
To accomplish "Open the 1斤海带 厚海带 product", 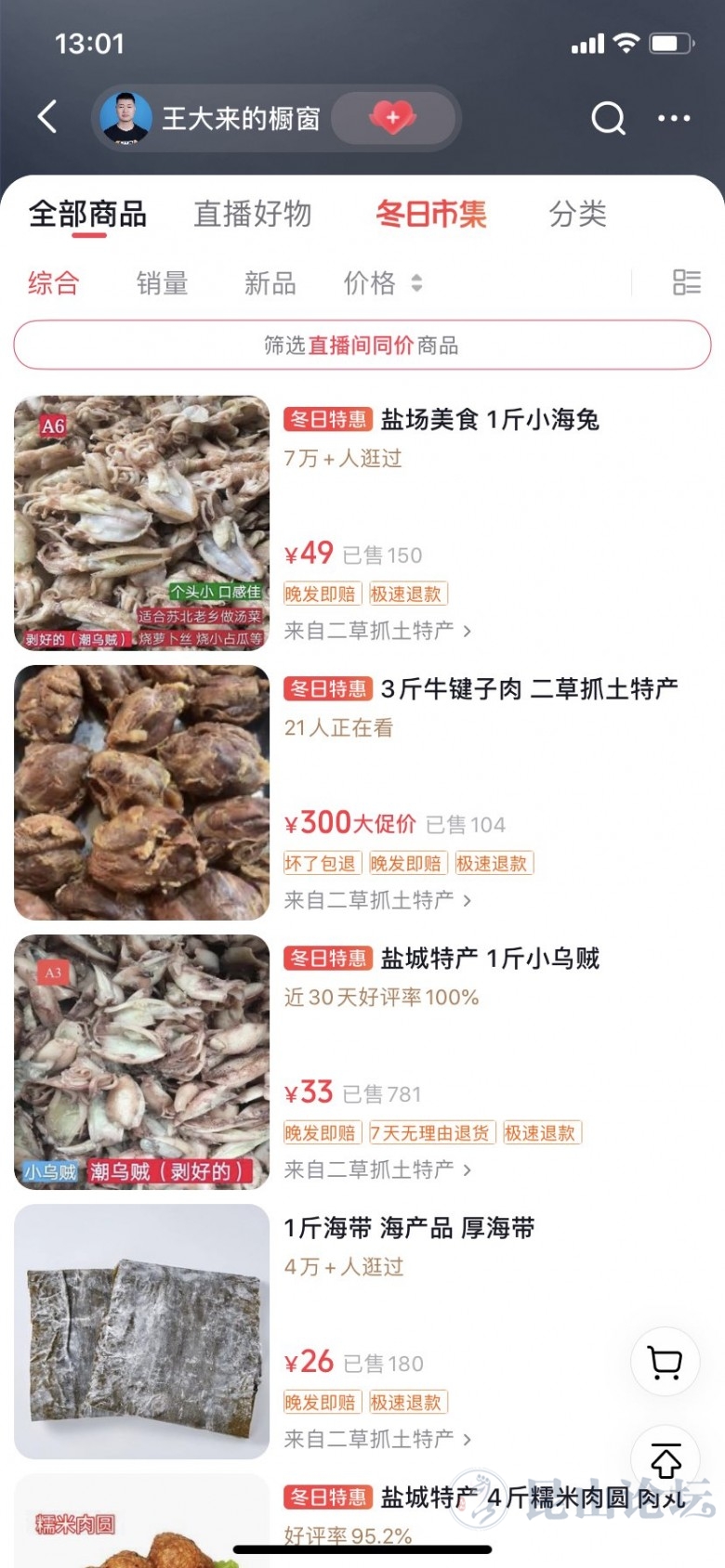I will [410, 1228].
